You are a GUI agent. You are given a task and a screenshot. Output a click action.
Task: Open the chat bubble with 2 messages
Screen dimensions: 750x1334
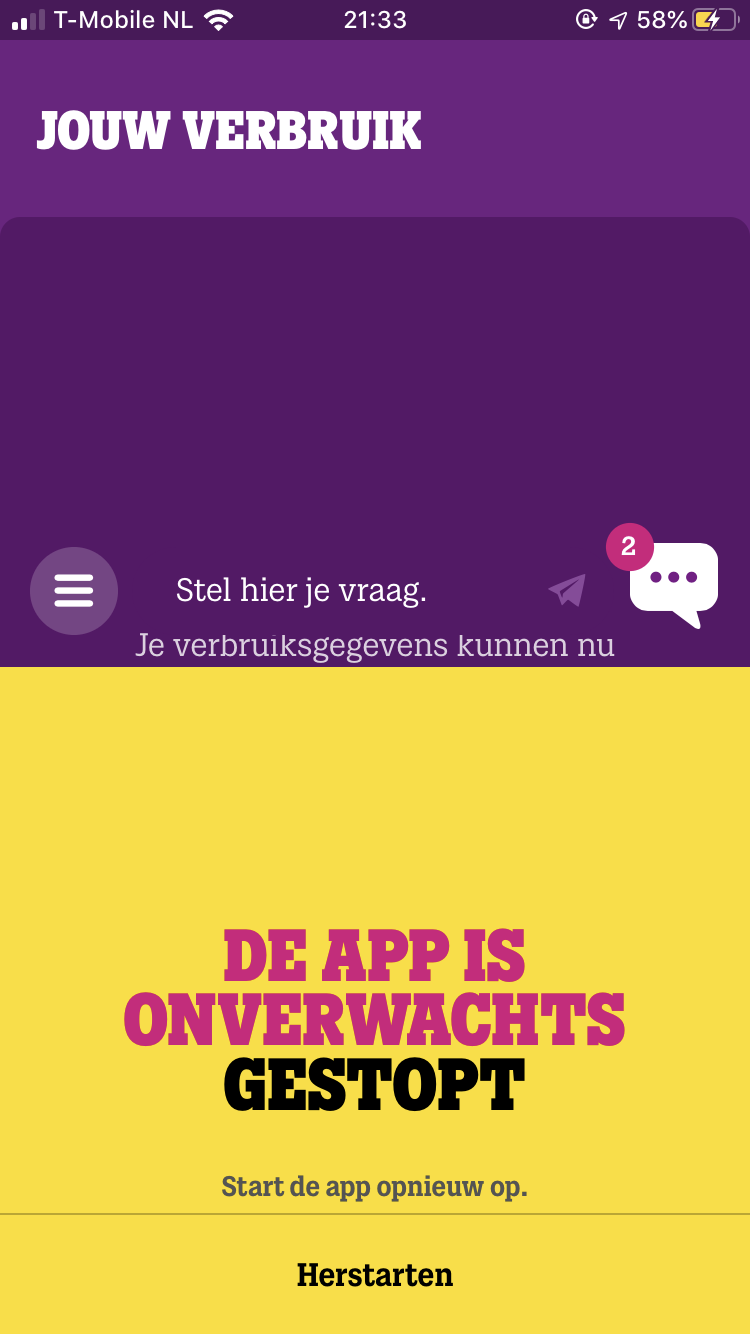673,581
